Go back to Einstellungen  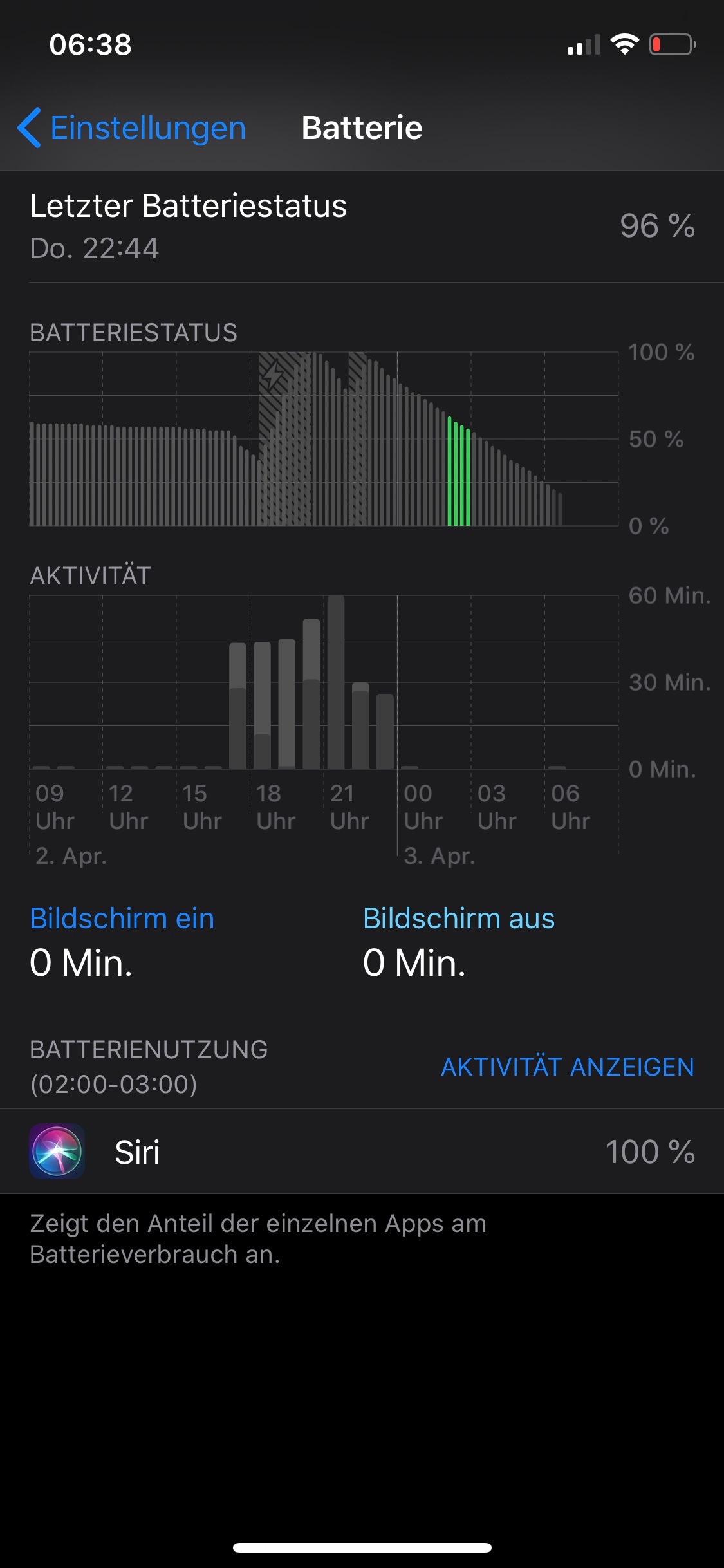click(132, 128)
